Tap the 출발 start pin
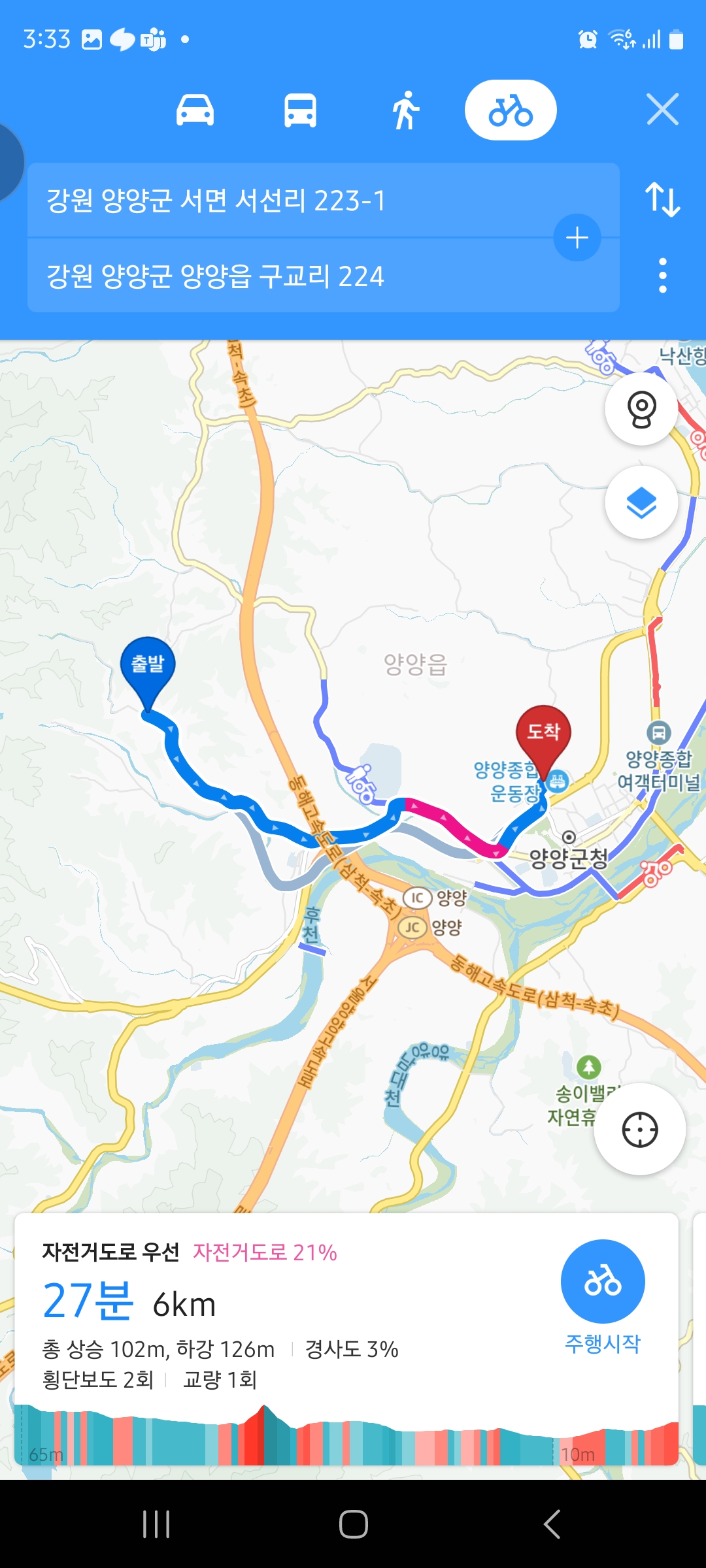Viewport: 706px width, 1568px height. (x=148, y=668)
